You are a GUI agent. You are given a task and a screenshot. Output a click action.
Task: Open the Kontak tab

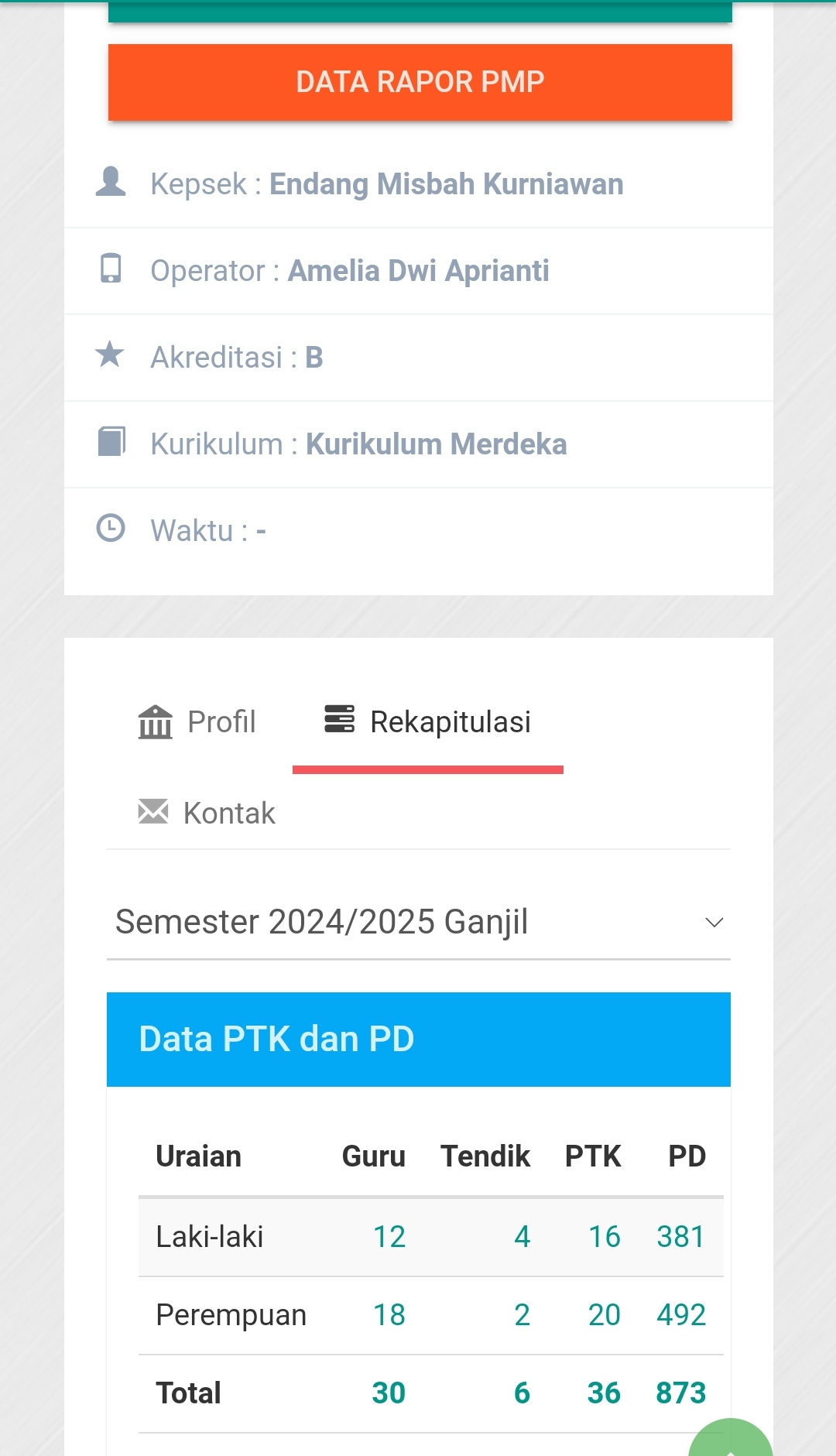point(207,813)
